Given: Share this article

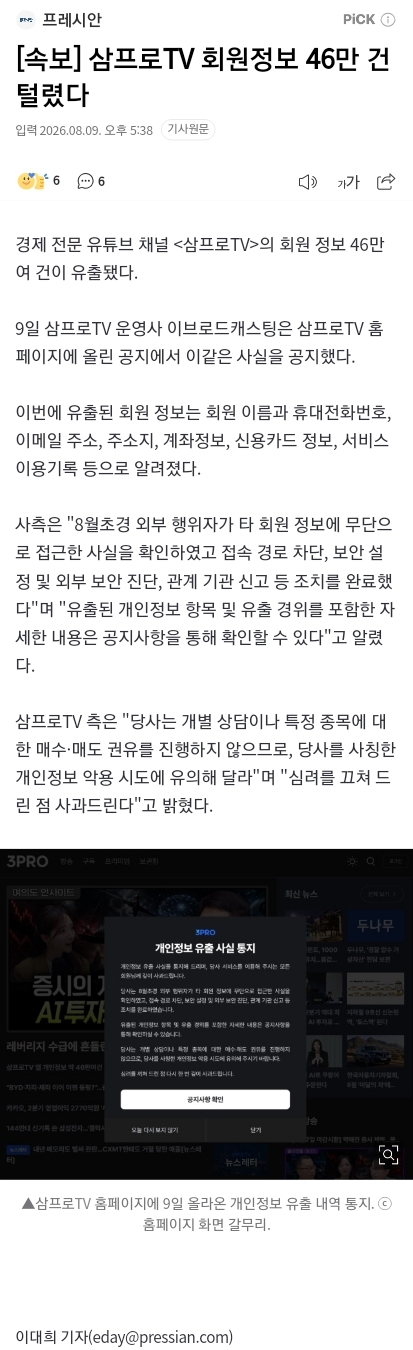Looking at the screenshot, I should [x=386, y=181].
